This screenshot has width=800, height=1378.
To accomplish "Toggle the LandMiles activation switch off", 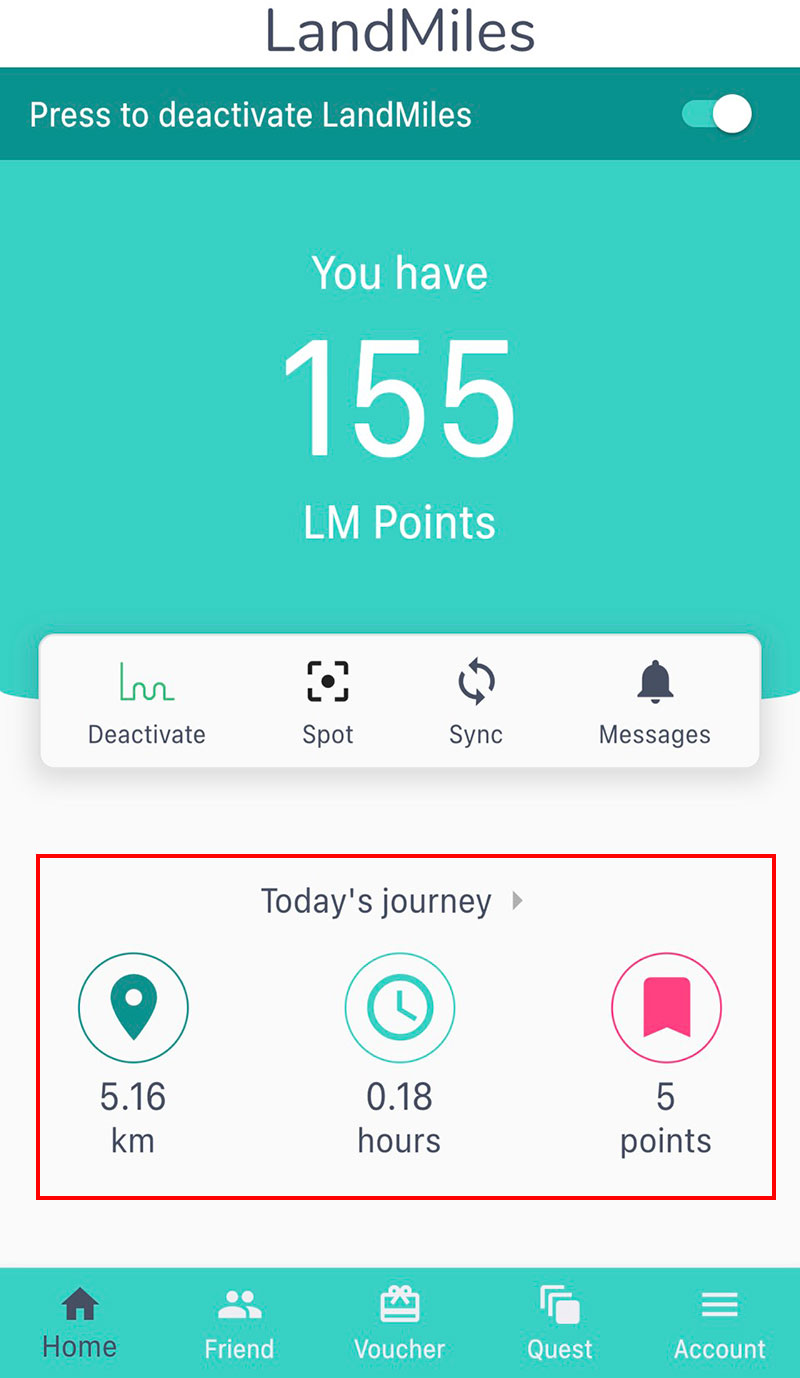I will click(x=716, y=114).
